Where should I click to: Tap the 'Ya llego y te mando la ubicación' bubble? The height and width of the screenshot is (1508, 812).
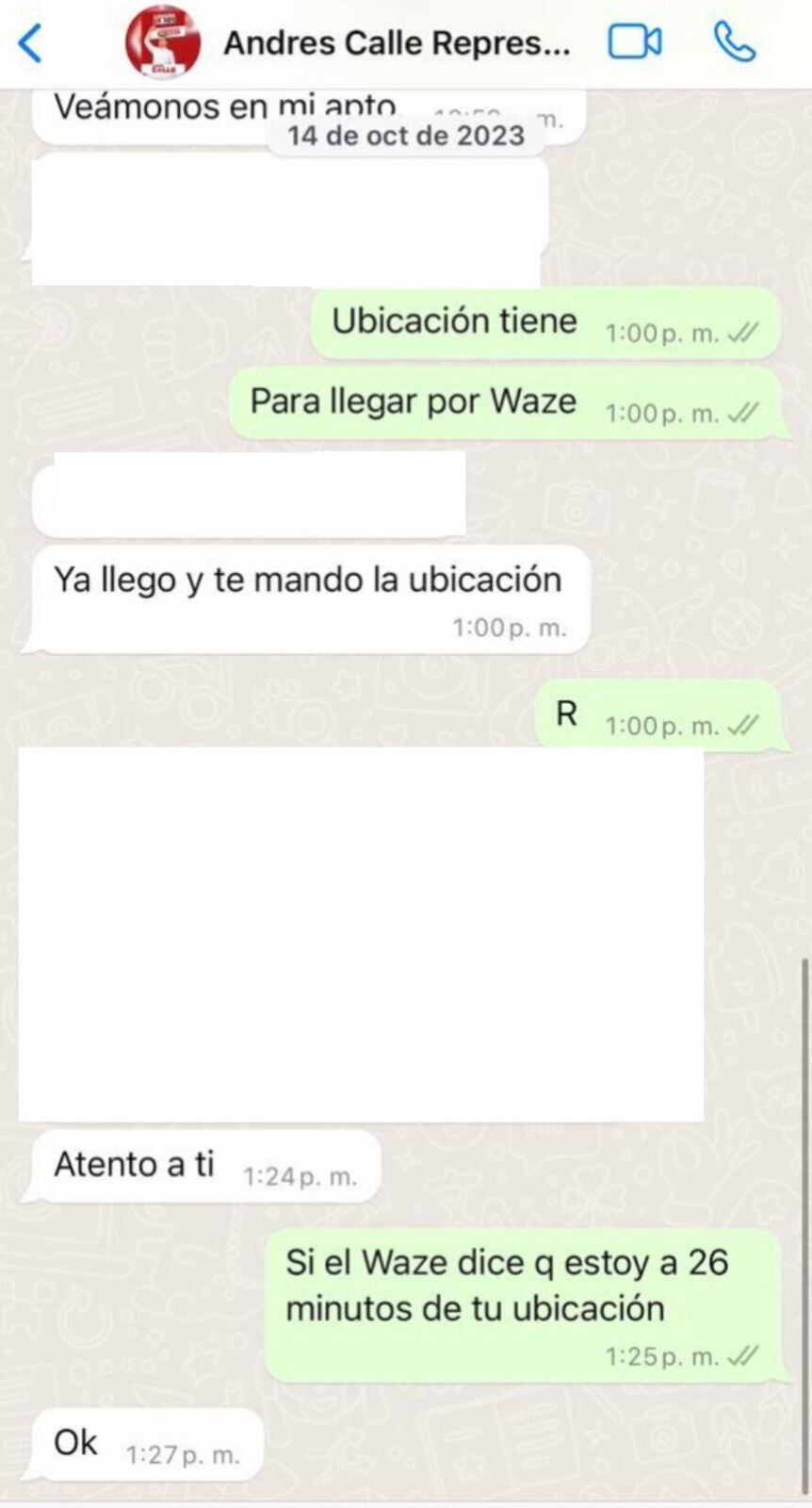click(x=311, y=581)
